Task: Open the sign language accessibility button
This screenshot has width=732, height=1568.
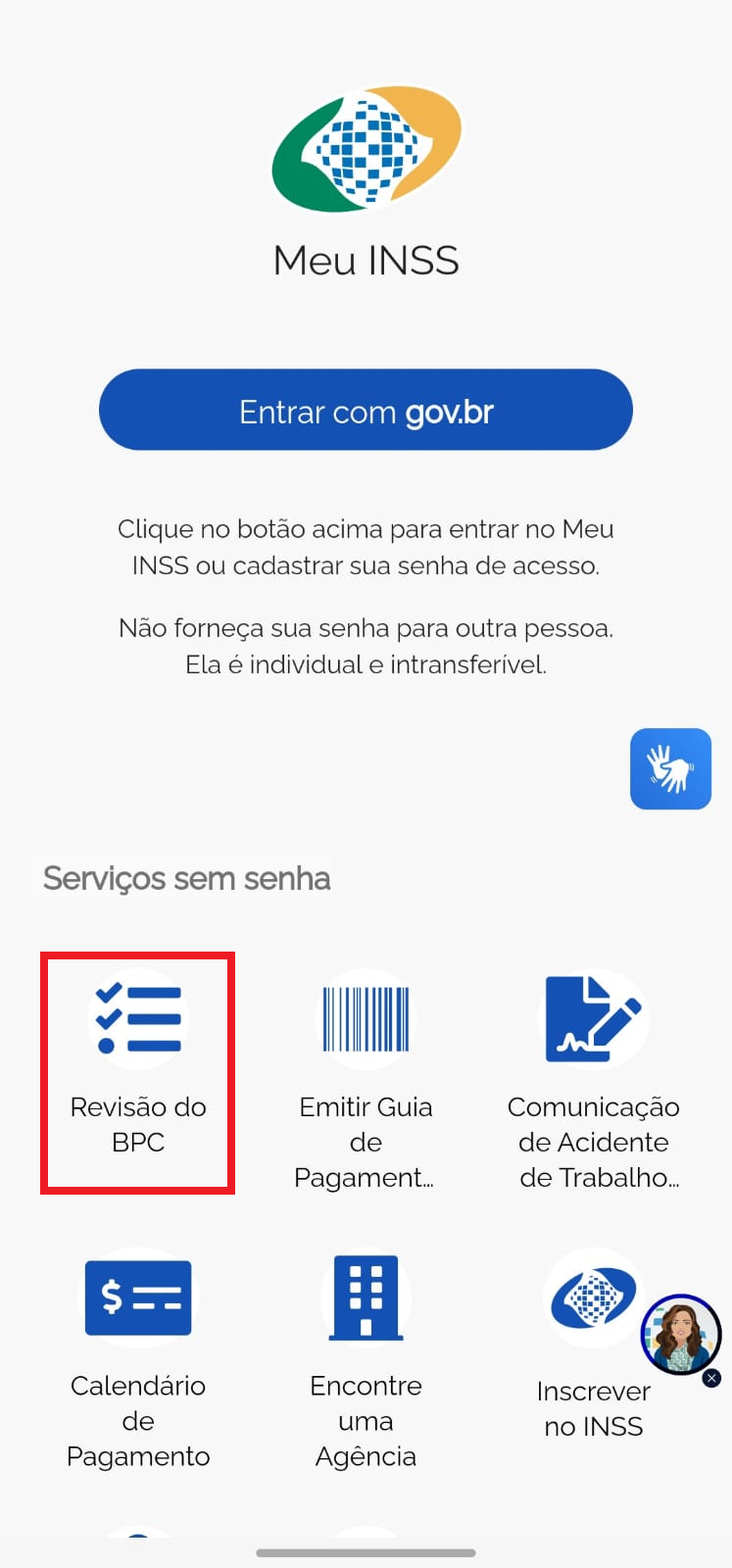Action: (x=670, y=768)
